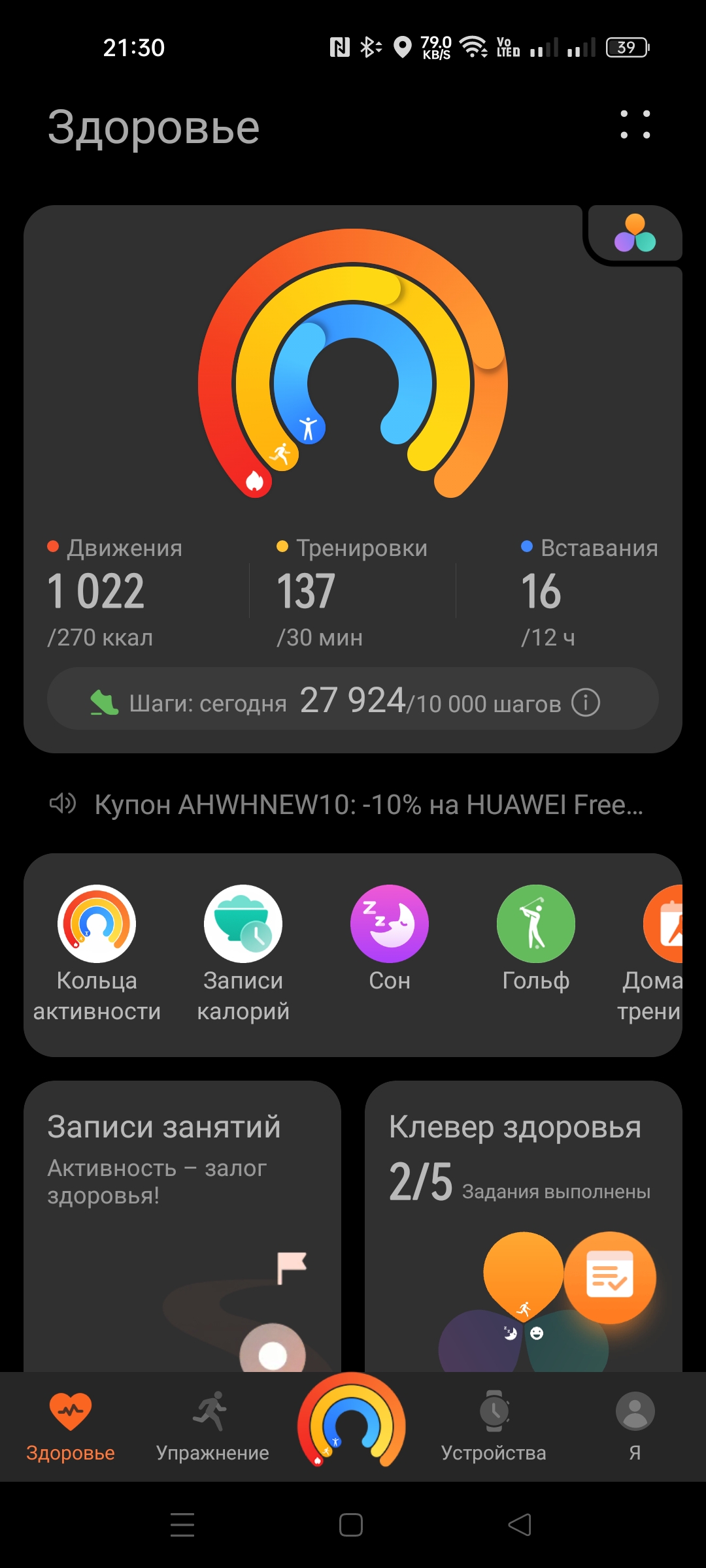
Task: Open today's steps (Шаги) details
Action: tap(353, 698)
